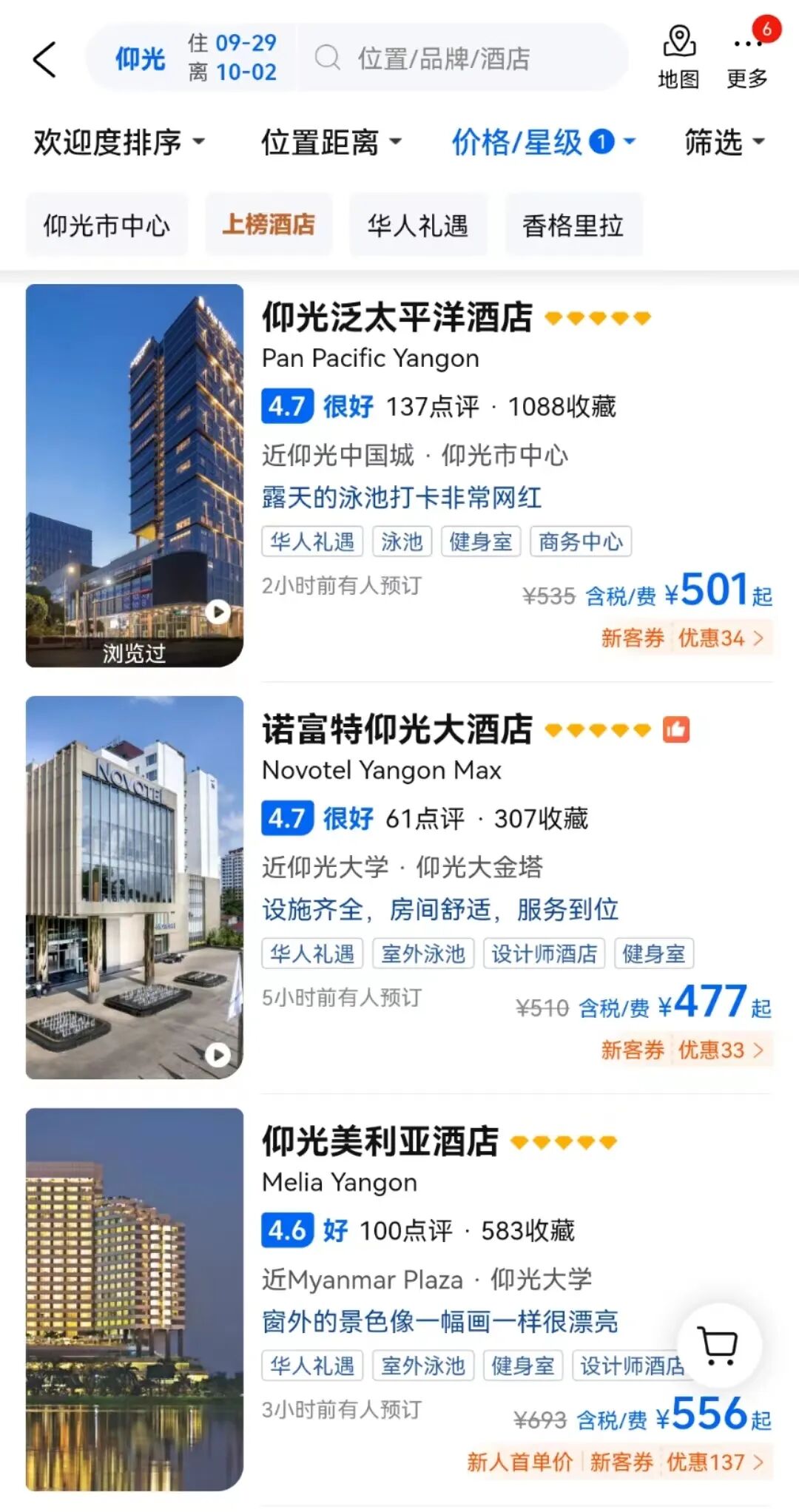The width and height of the screenshot is (799, 1512).
Task: Expand the 筛选 filter options
Action: point(724,142)
